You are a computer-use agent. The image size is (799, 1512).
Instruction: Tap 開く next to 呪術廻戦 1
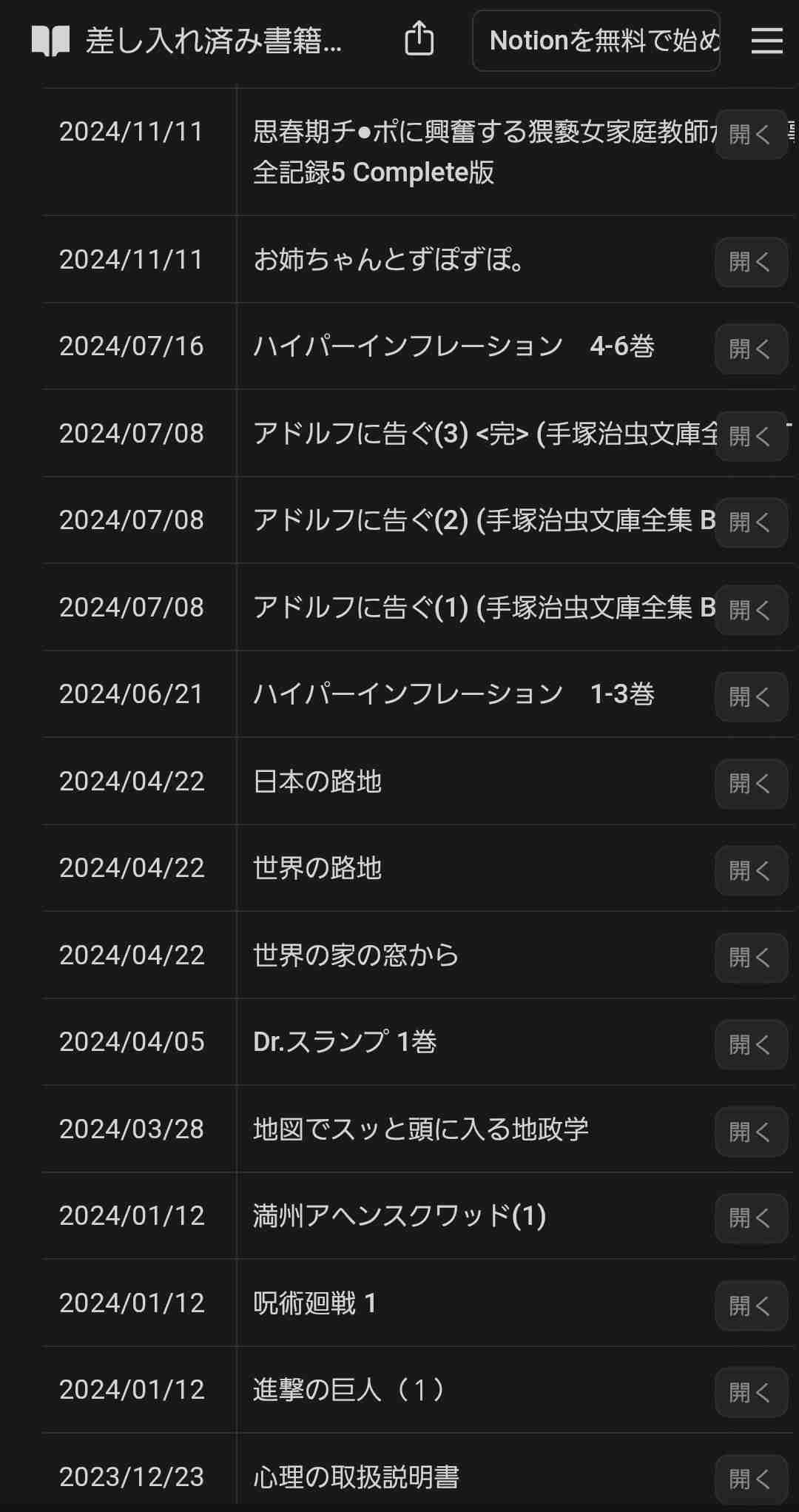(x=750, y=1306)
